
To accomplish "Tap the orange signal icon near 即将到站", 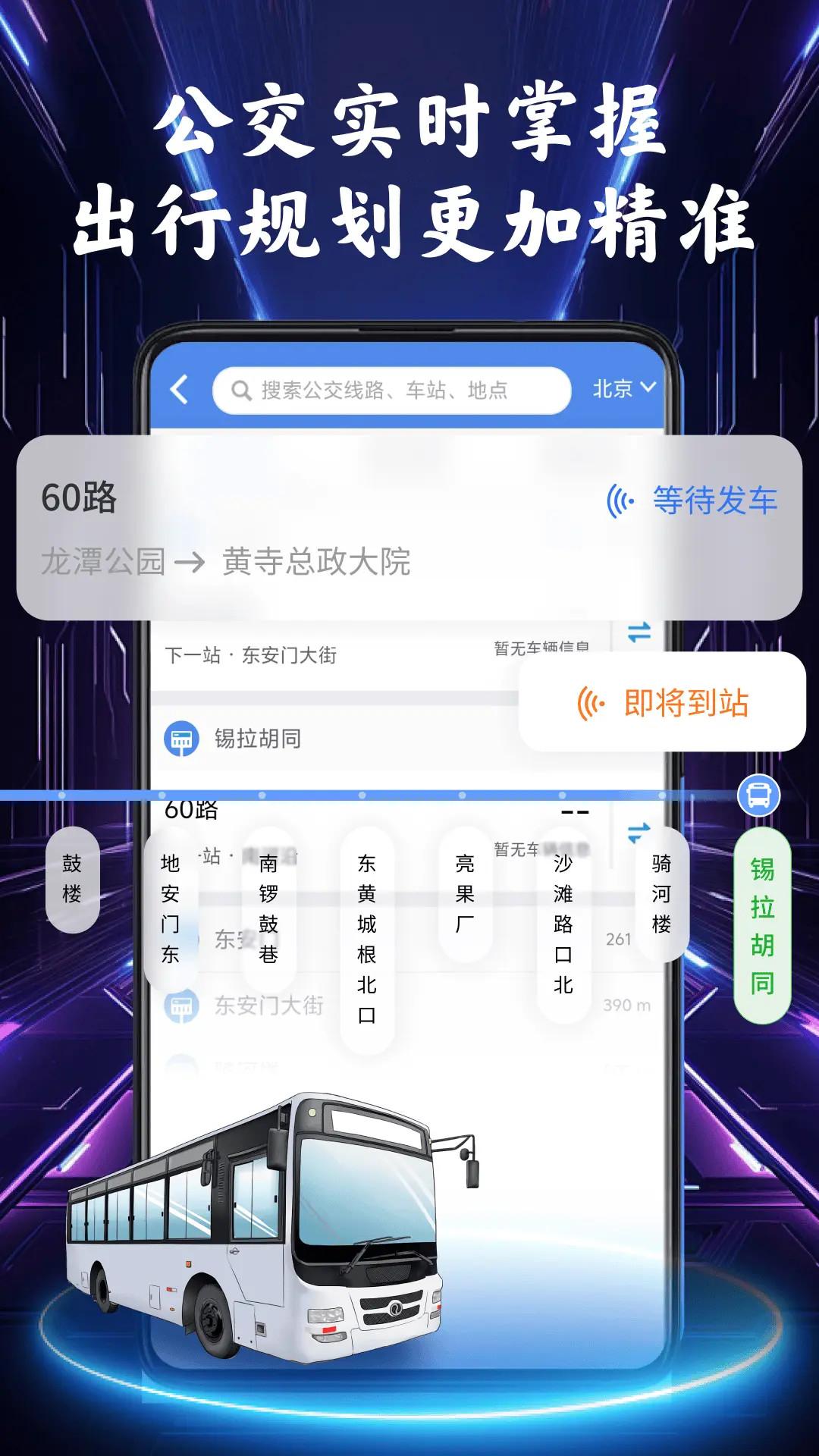I will pos(591,704).
